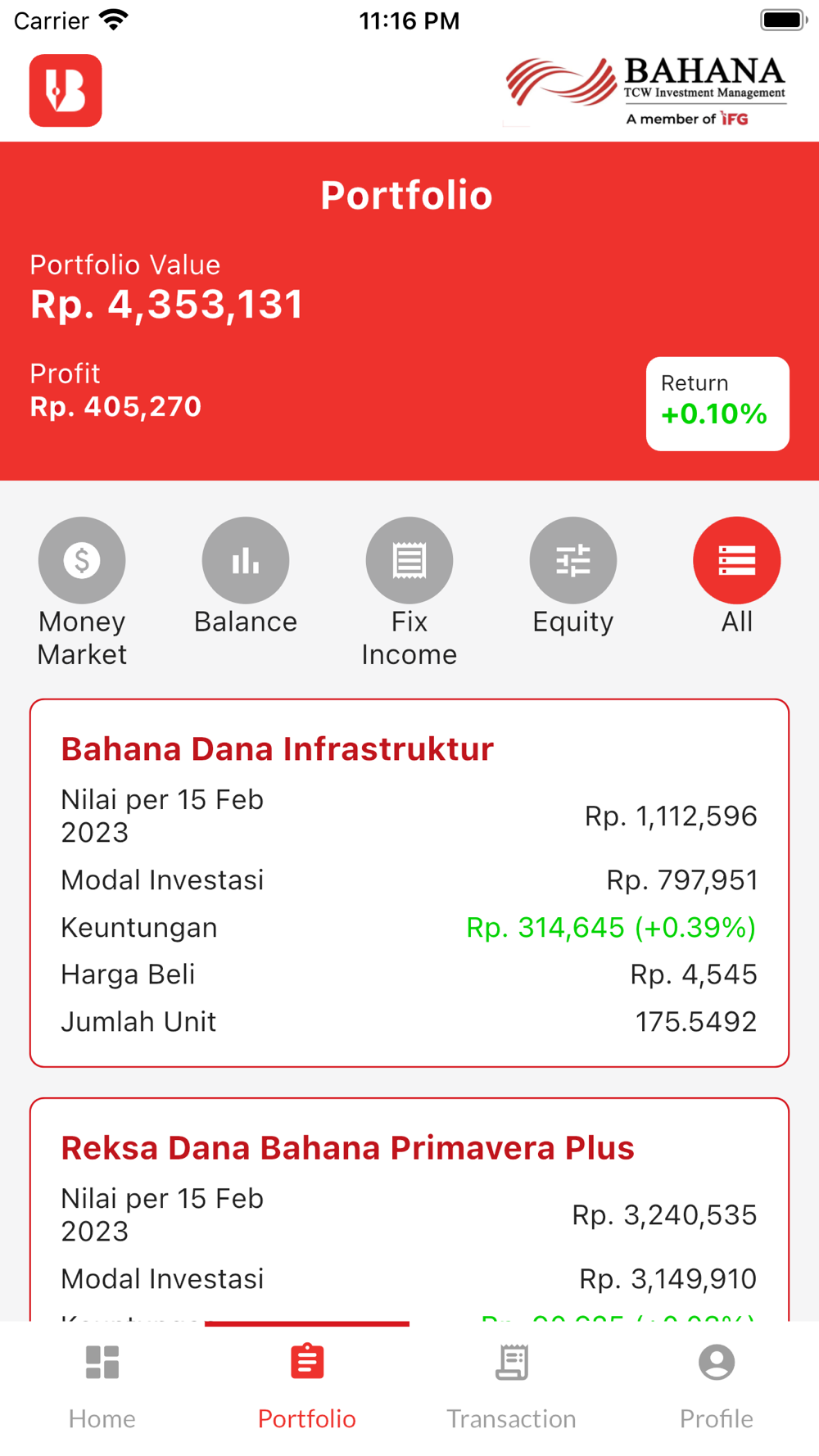Open the Transaction tab
The width and height of the screenshot is (819, 1456).
512,1386
